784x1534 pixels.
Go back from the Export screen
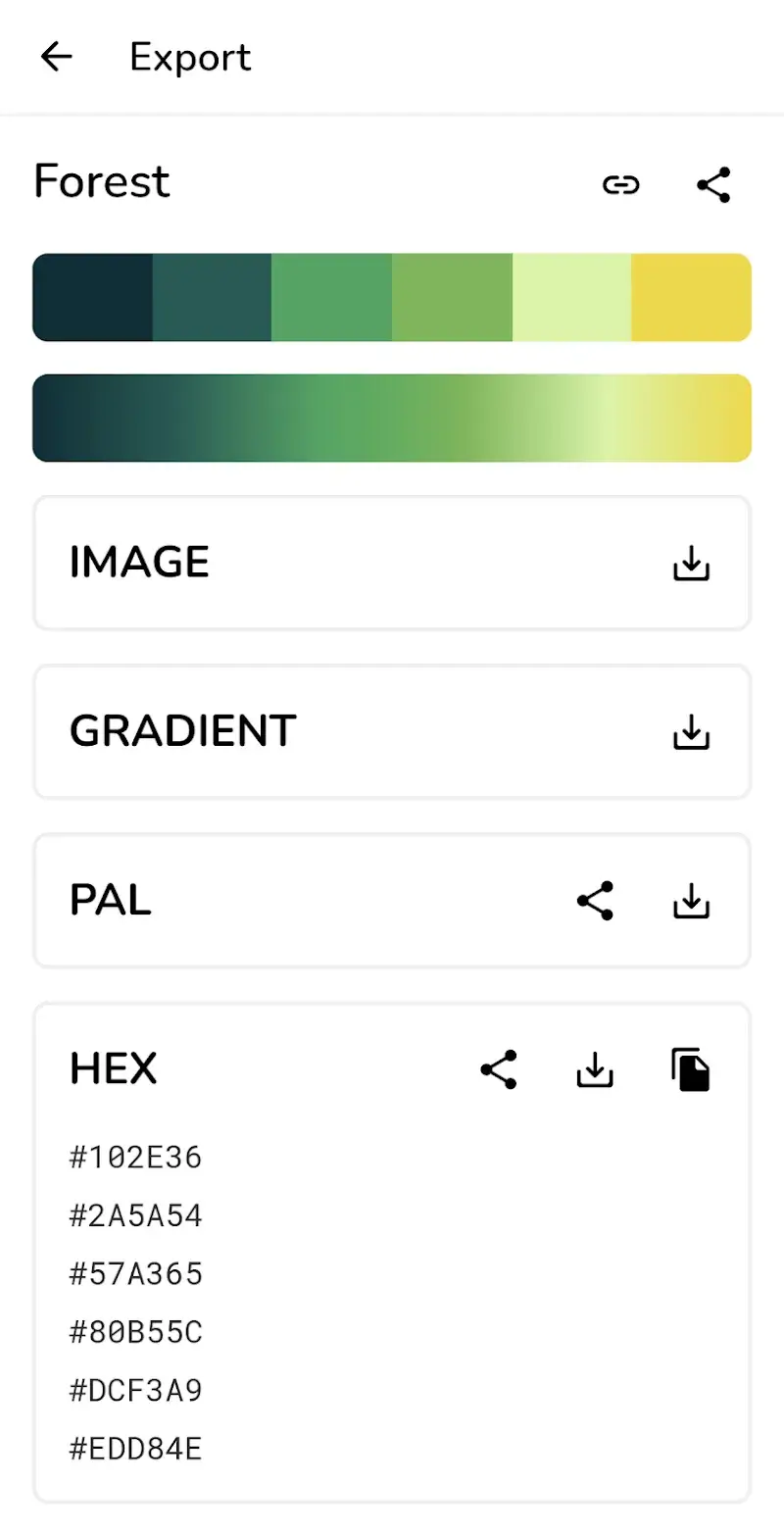(56, 58)
